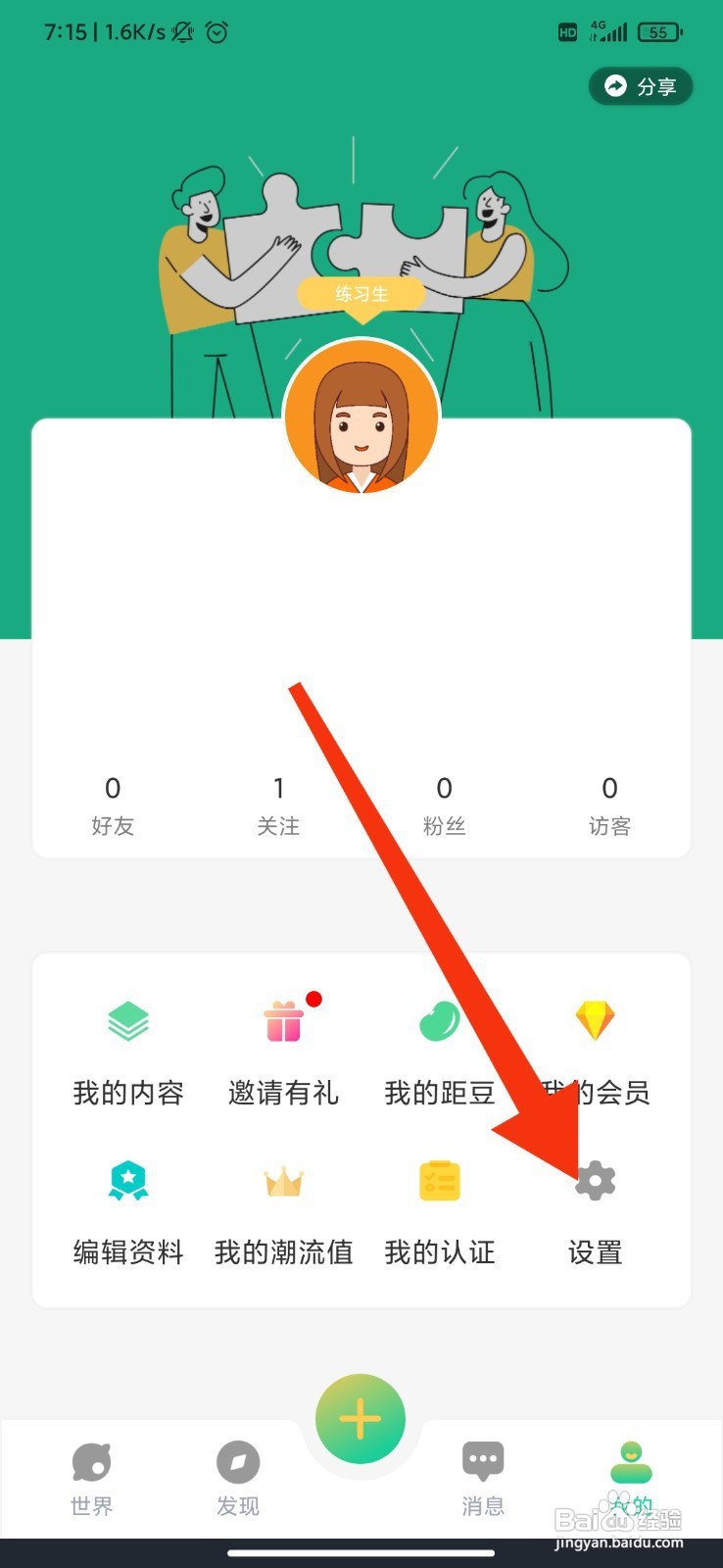
Task: Tap the 我的认证 certification icon
Action: pyautogui.click(x=439, y=1181)
